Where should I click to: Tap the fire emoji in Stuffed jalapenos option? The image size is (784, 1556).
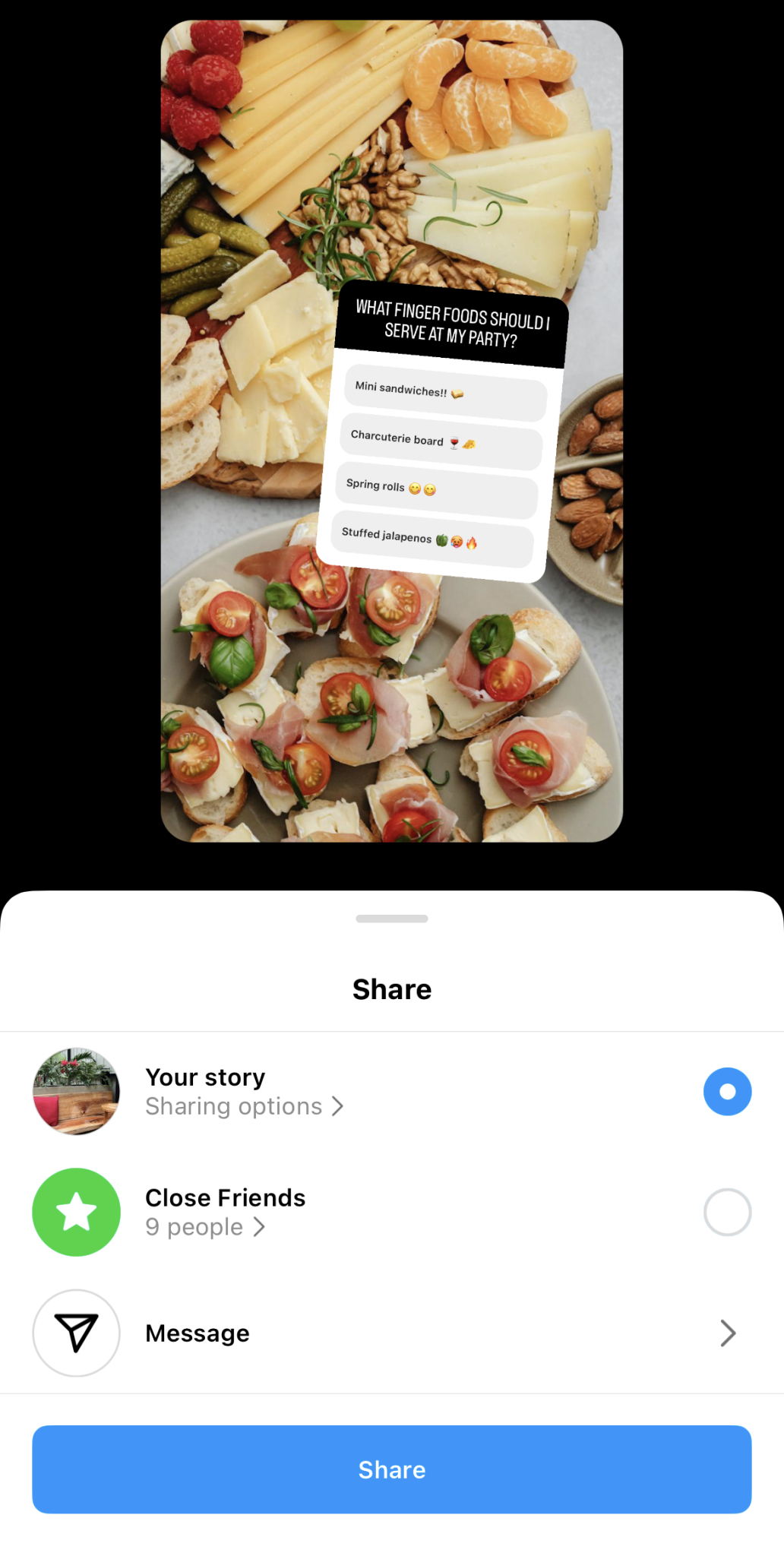pyautogui.click(x=473, y=541)
